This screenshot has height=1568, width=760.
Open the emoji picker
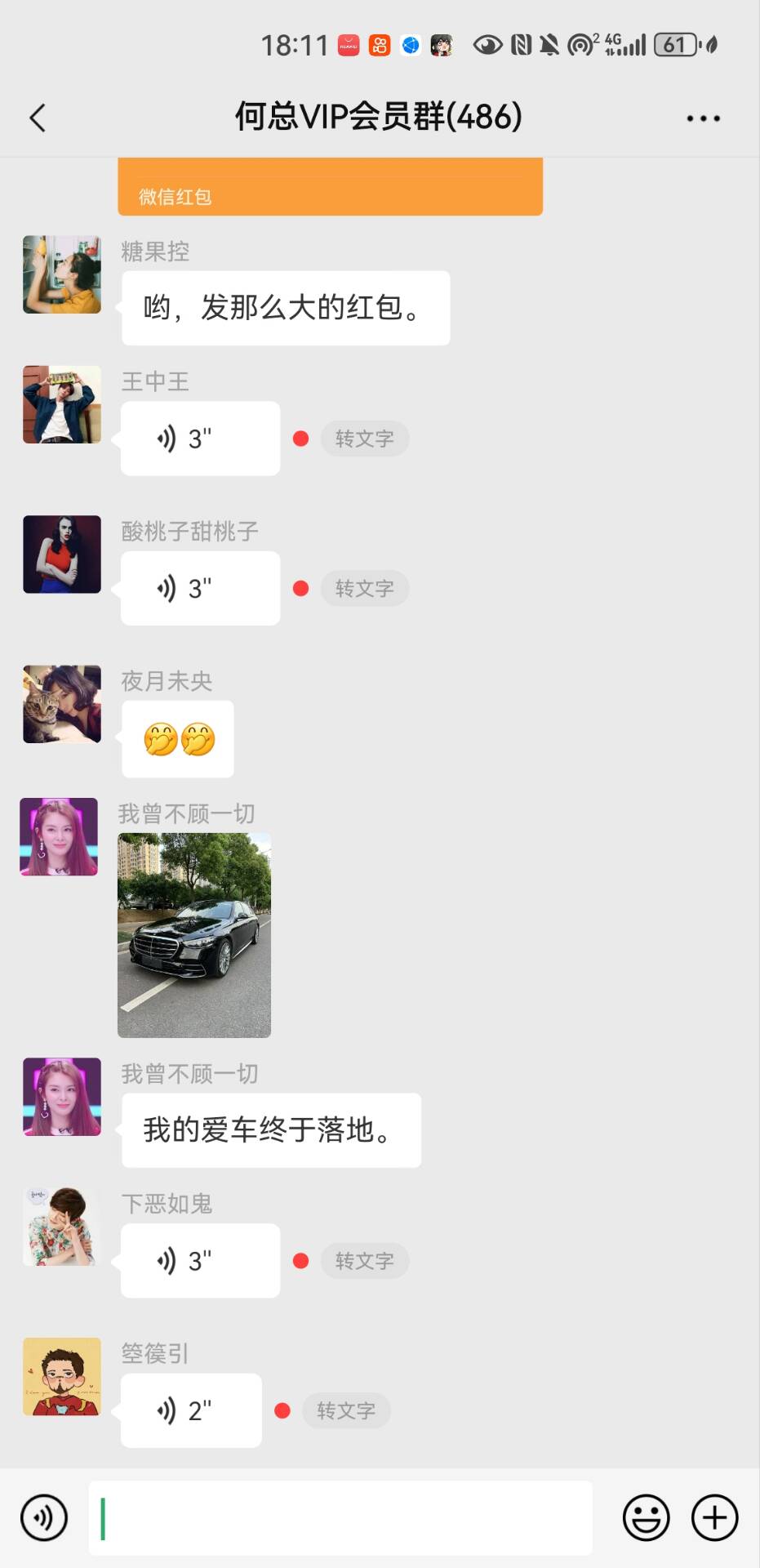click(x=646, y=1518)
